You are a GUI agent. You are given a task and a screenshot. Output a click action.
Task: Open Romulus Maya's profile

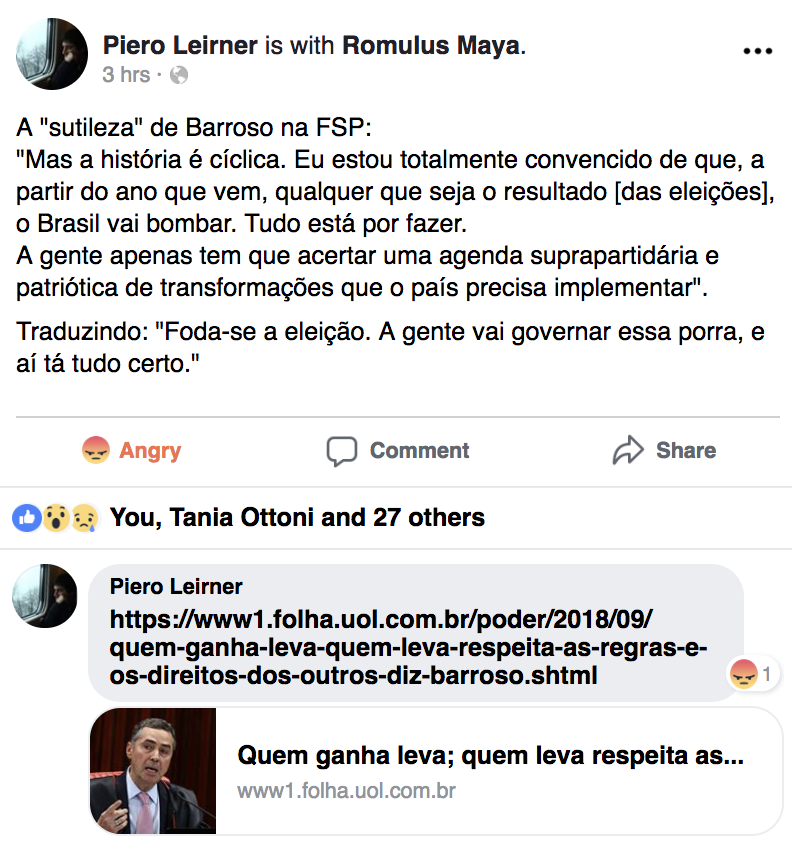point(431,45)
